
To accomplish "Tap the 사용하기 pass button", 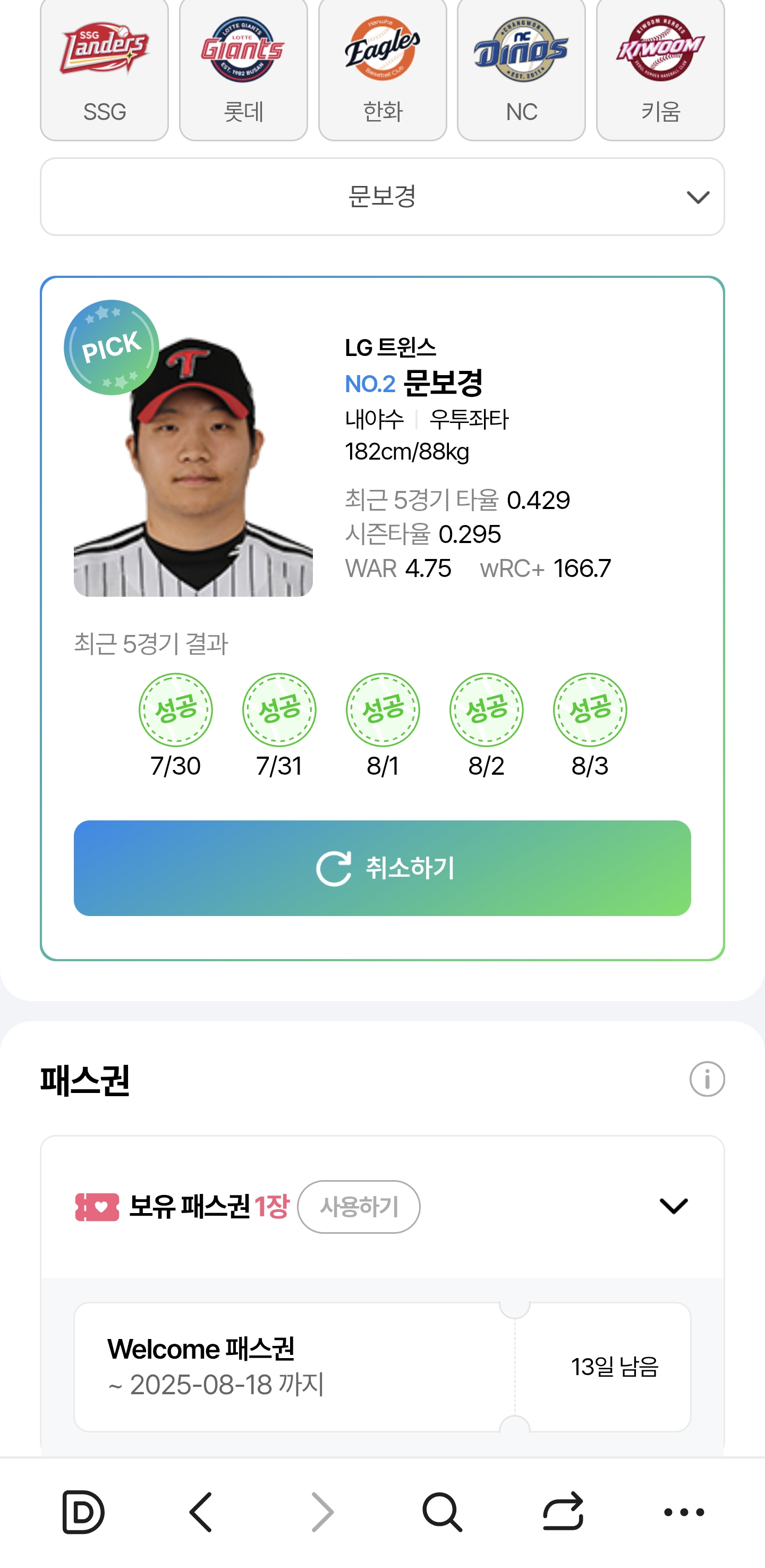I will pos(359,1207).
